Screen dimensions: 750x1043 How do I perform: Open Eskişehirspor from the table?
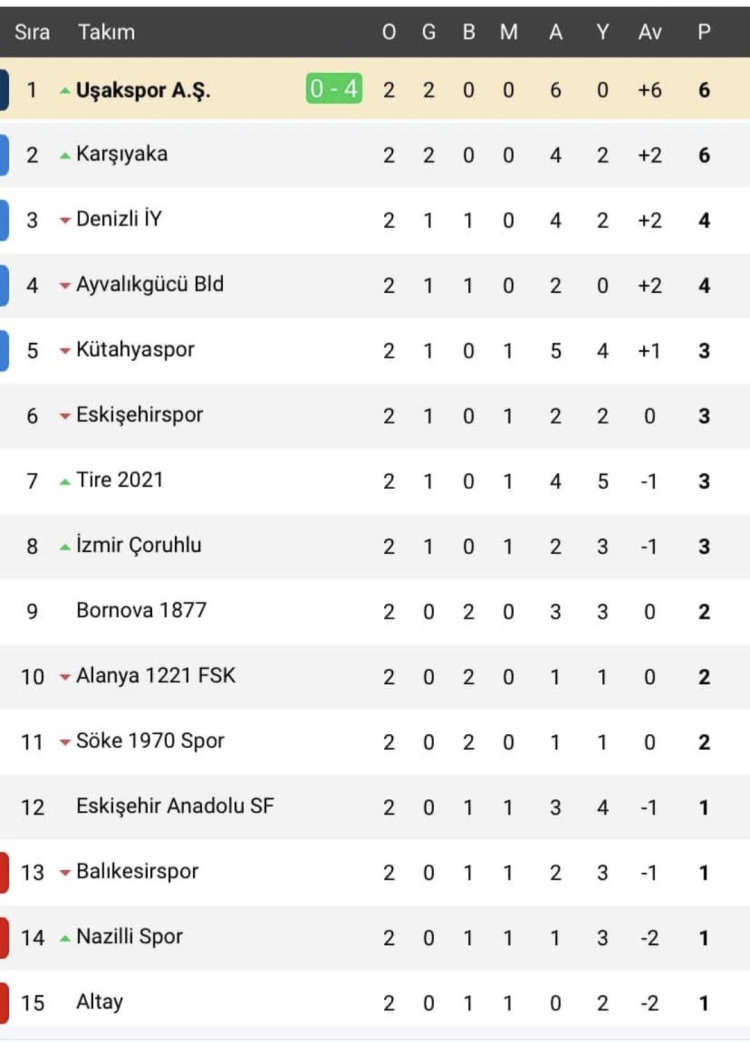[139, 415]
